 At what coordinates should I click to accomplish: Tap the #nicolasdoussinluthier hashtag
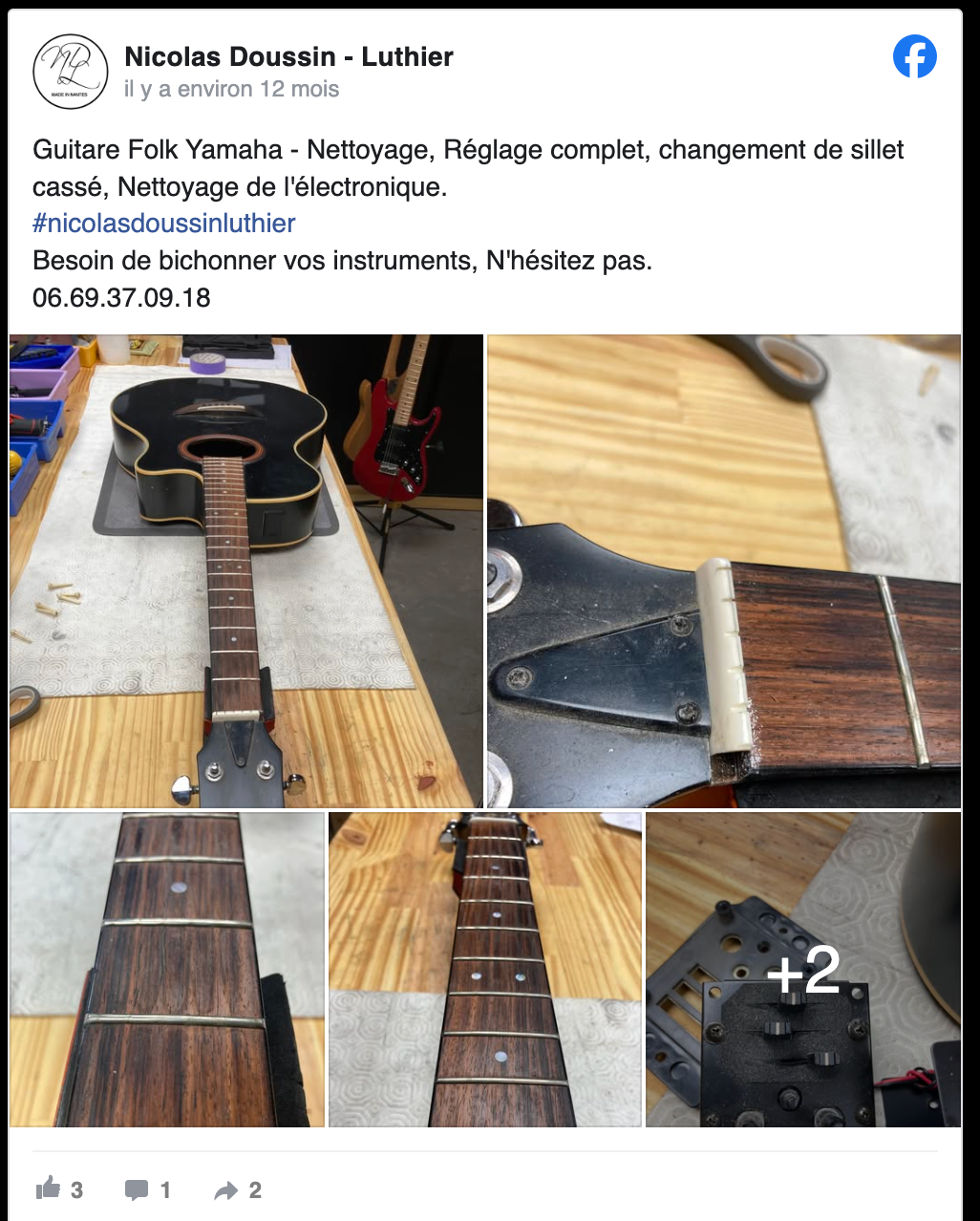(164, 224)
